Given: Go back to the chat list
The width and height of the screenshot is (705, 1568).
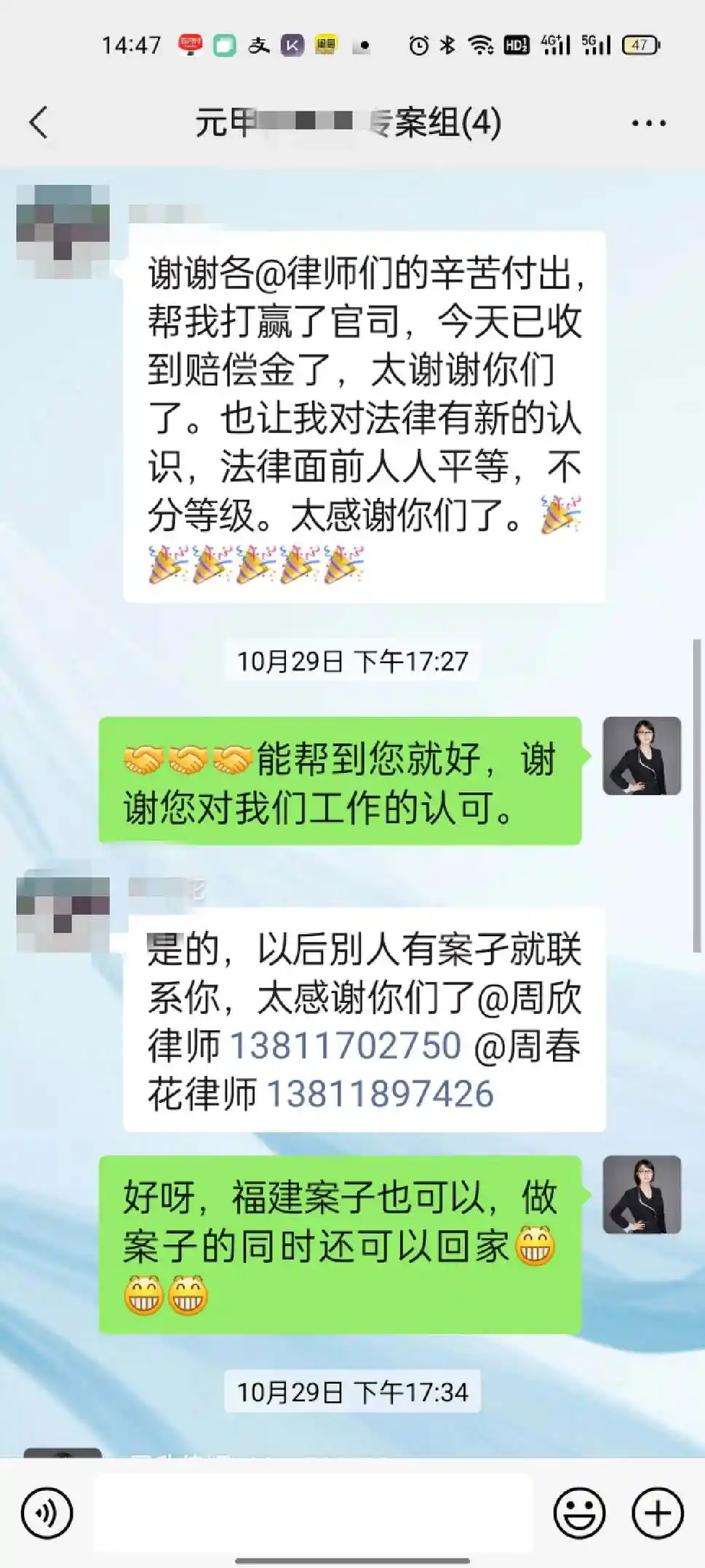Looking at the screenshot, I should pyautogui.click(x=39, y=122).
